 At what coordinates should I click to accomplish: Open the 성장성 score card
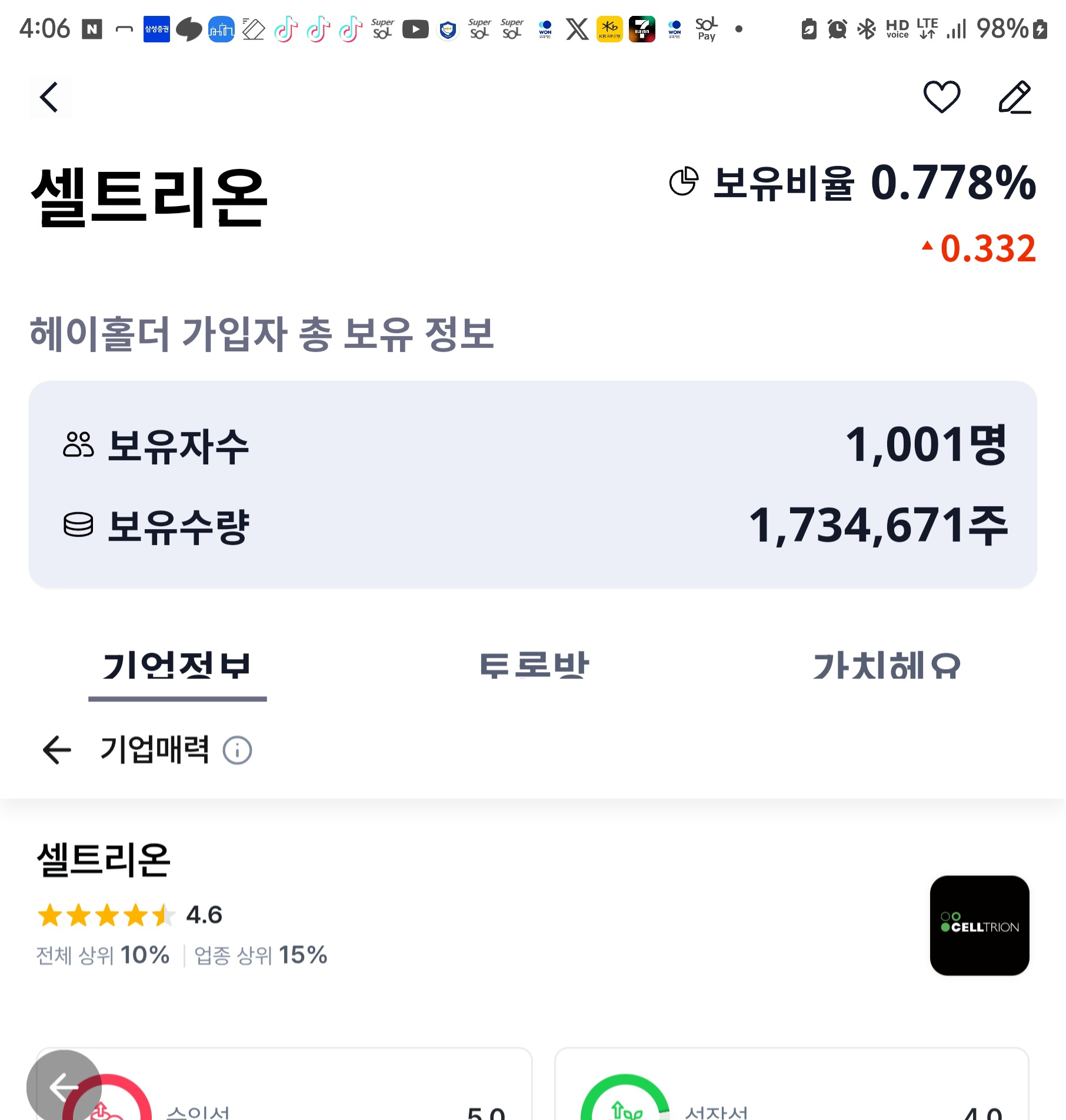tap(791, 1089)
